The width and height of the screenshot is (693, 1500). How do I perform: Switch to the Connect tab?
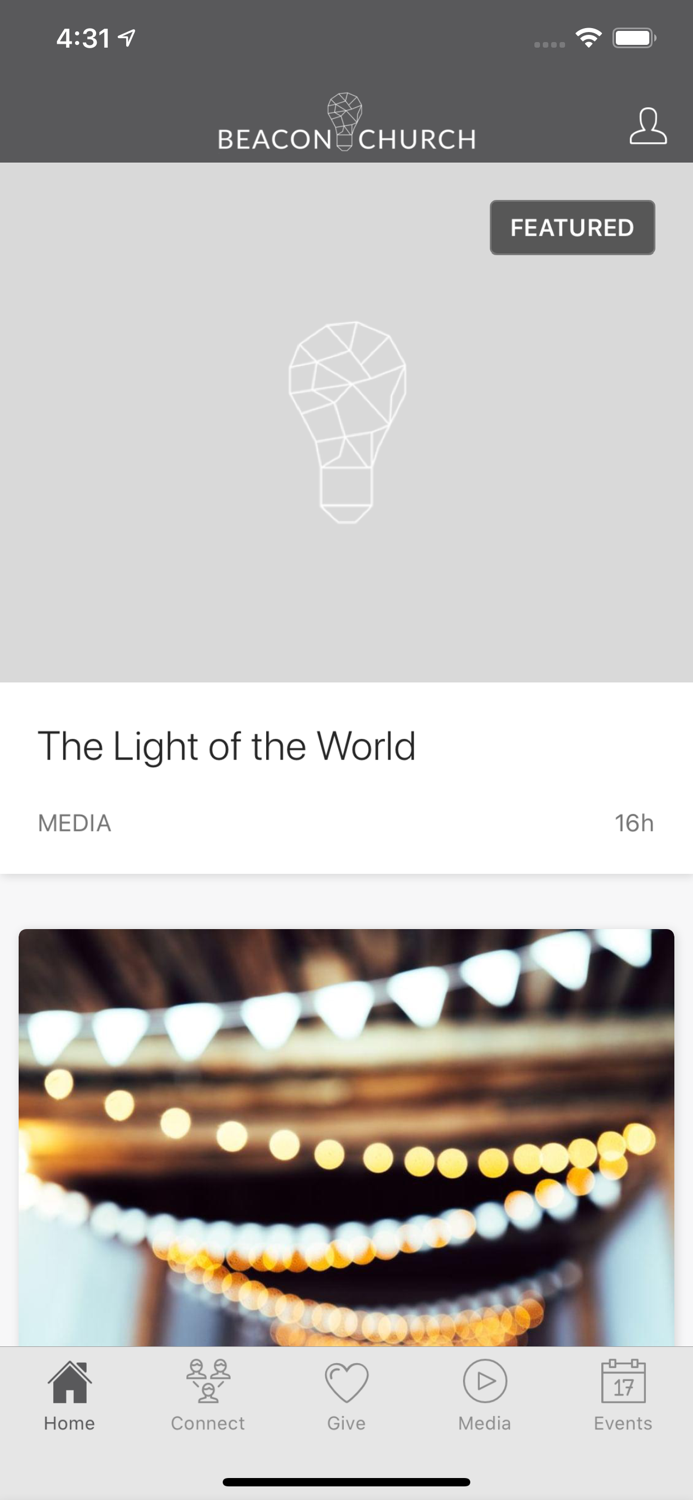(x=208, y=1396)
